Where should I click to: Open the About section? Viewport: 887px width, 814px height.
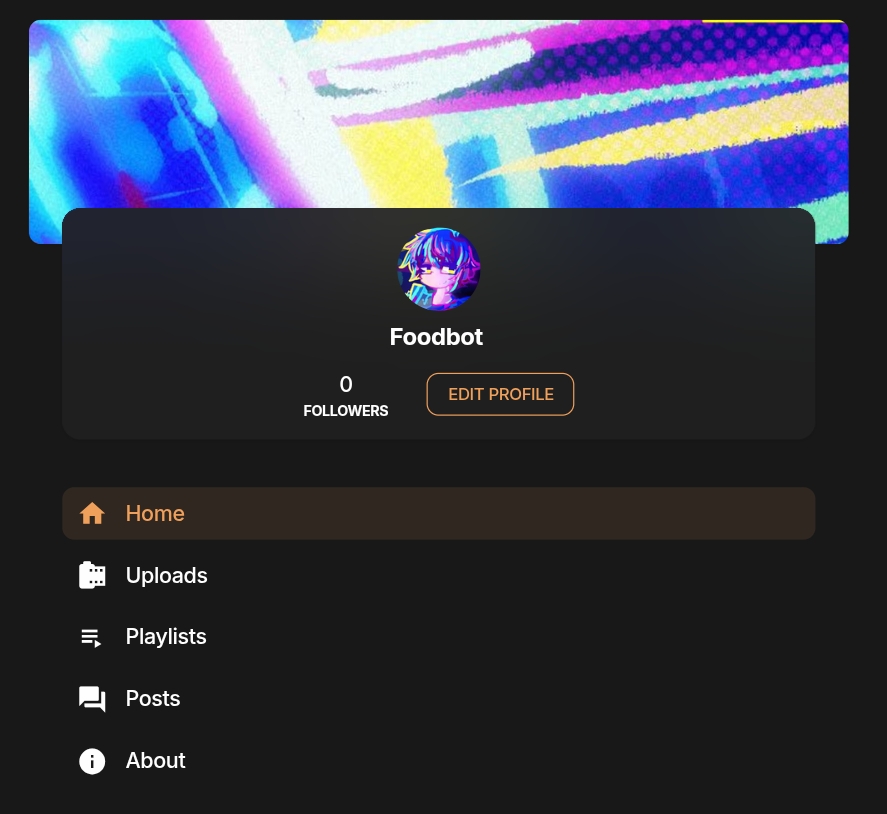[155, 761]
